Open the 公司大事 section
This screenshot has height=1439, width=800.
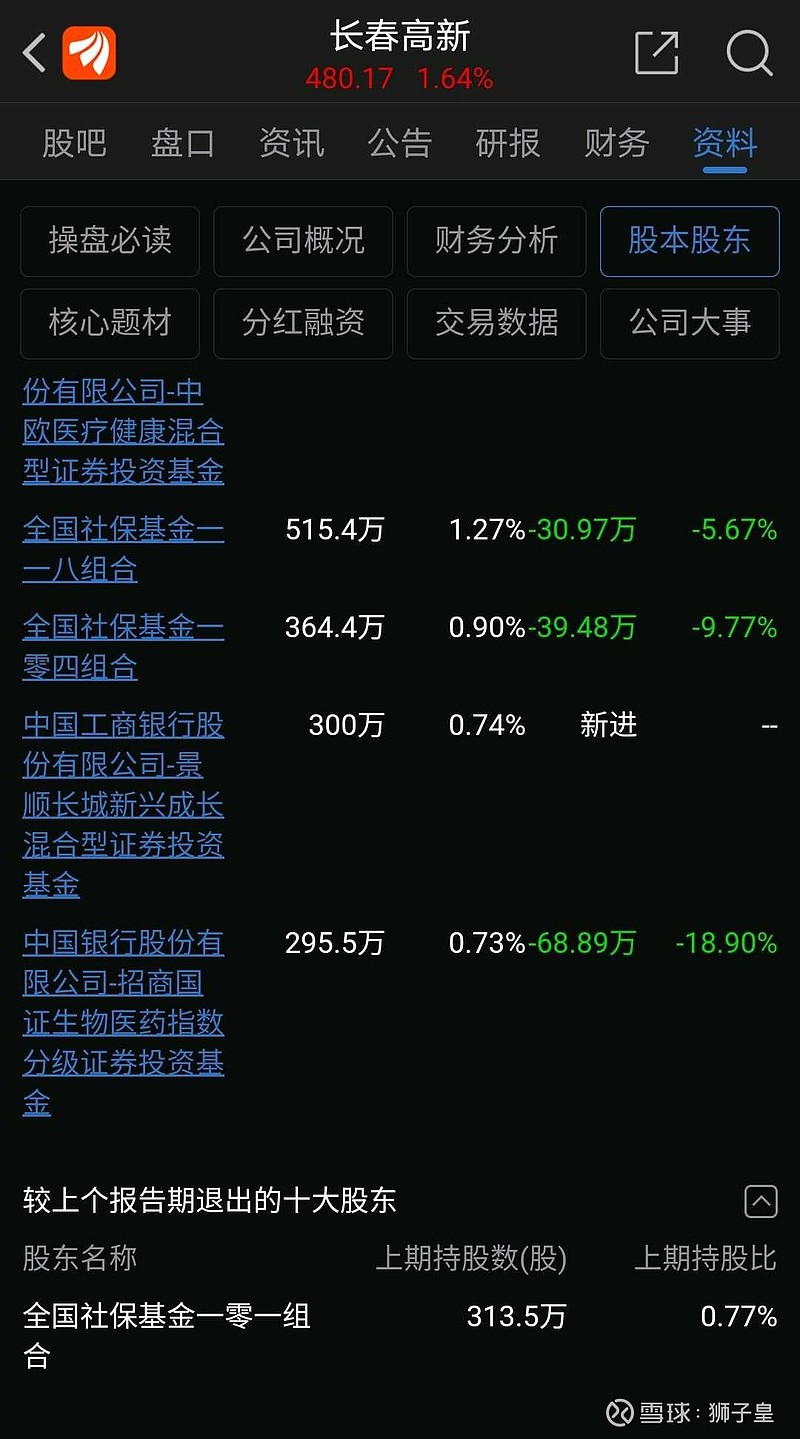pyautogui.click(x=690, y=323)
